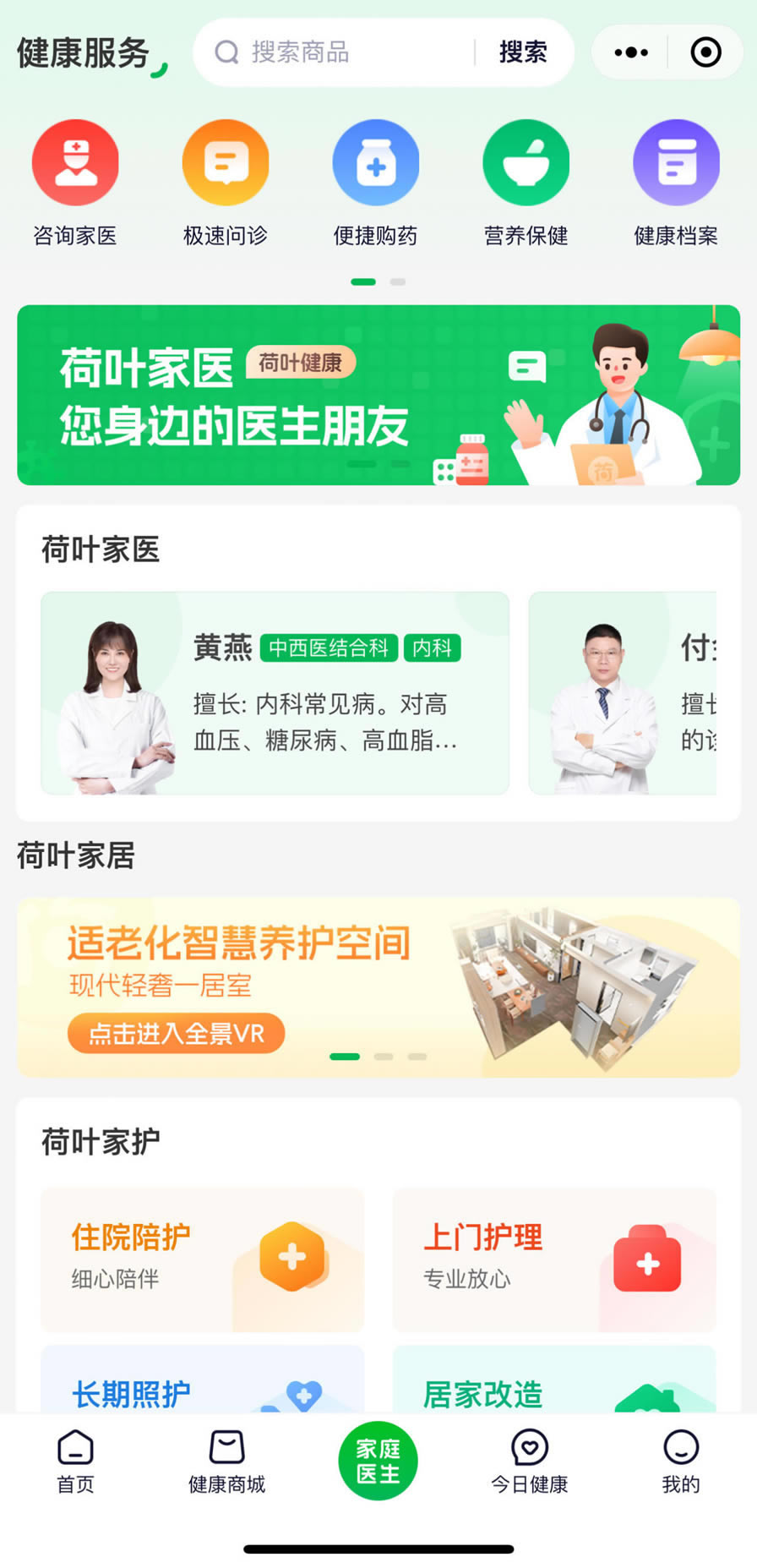This screenshot has width=757, height=1568.
Task: Open 上门护理 service card
Action: (554, 1259)
